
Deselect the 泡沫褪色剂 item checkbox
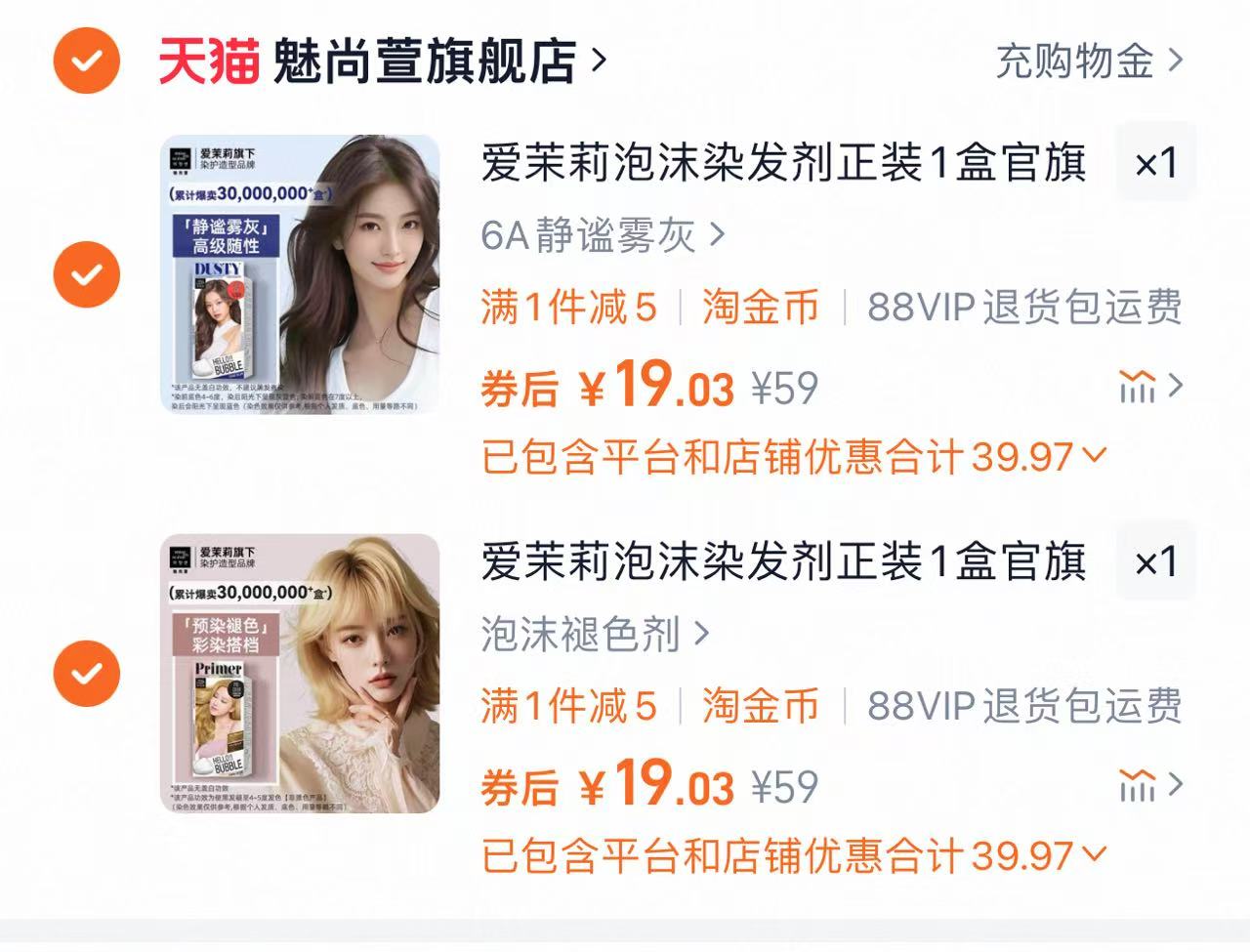pyautogui.click(x=87, y=674)
